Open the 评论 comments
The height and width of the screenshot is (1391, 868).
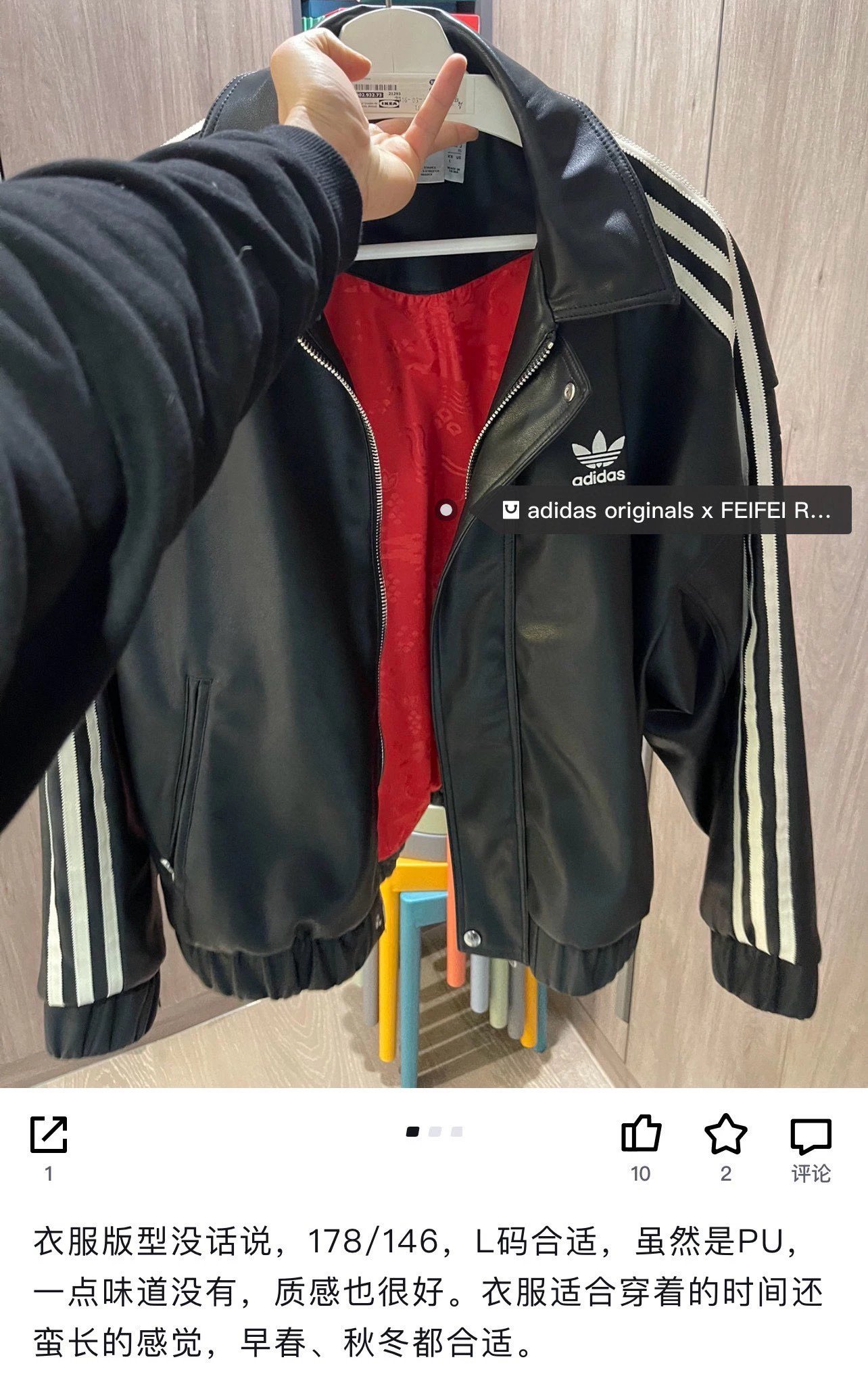(x=811, y=1136)
